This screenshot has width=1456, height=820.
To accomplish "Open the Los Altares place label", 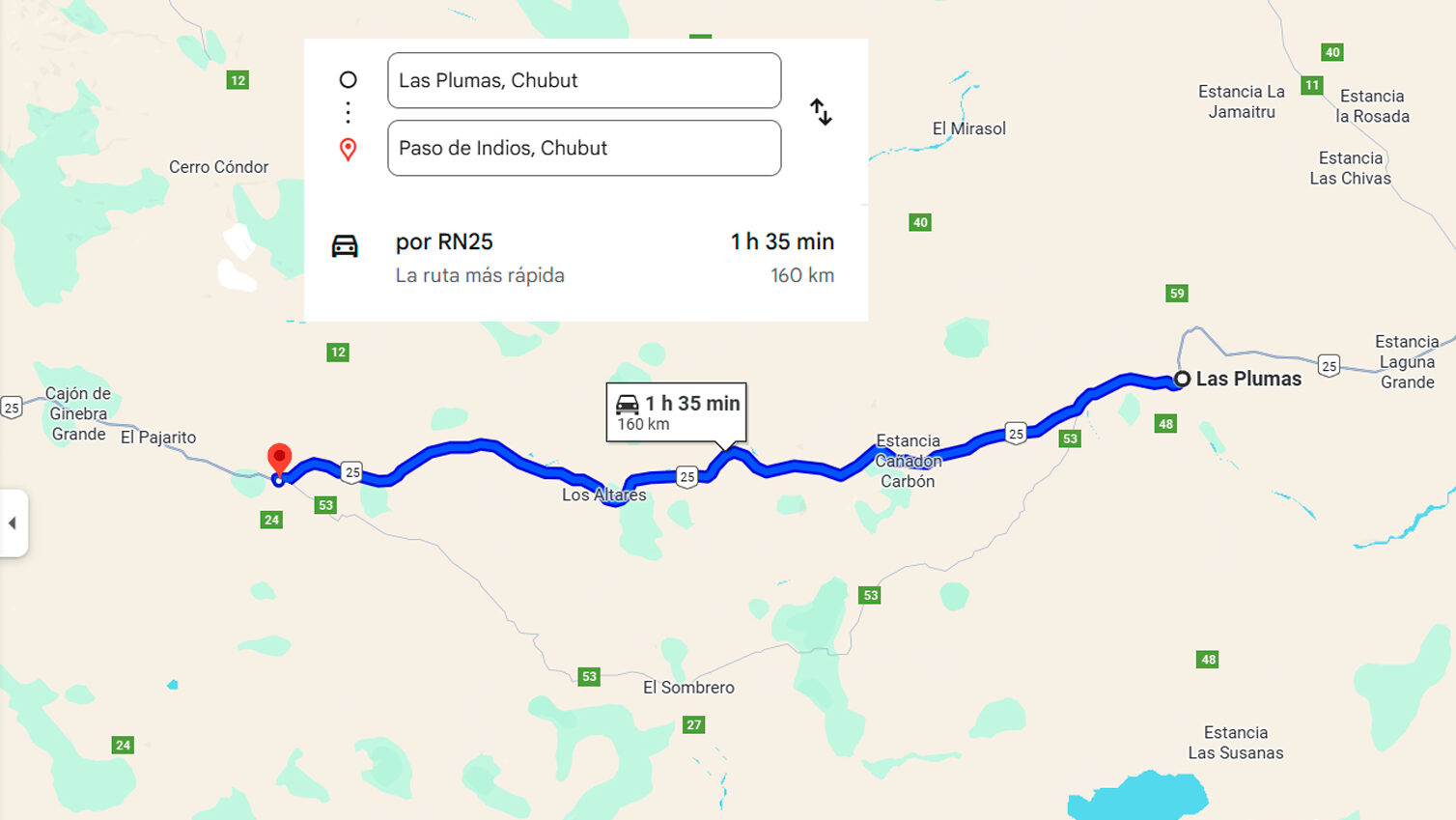I will (604, 495).
